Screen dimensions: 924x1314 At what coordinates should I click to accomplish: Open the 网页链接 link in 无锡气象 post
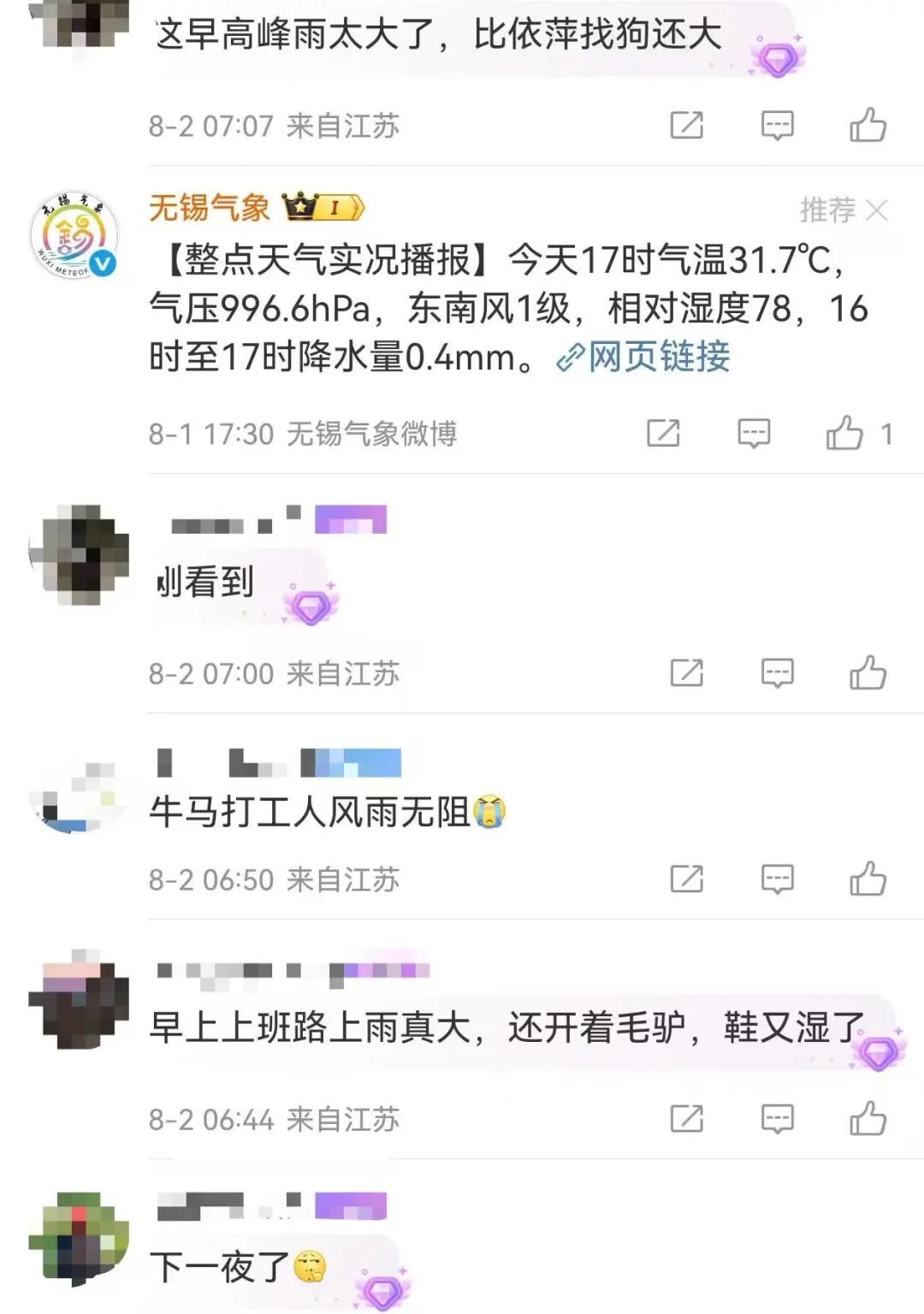643,357
